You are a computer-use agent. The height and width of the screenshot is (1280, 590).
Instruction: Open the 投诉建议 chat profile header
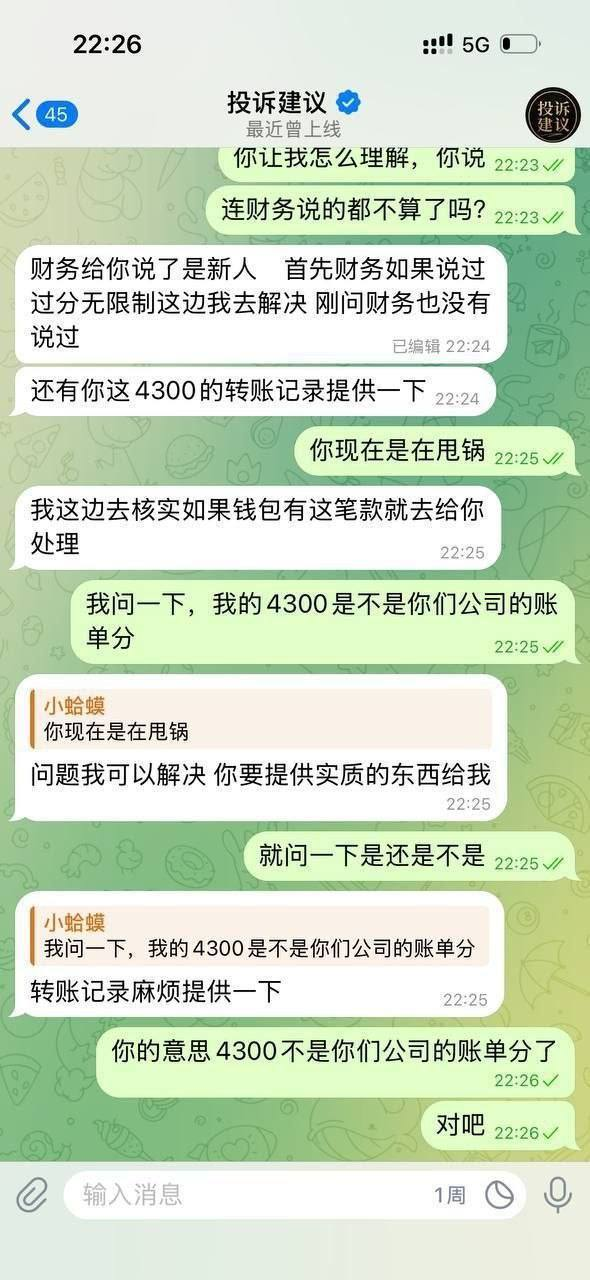click(x=294, y=114)
